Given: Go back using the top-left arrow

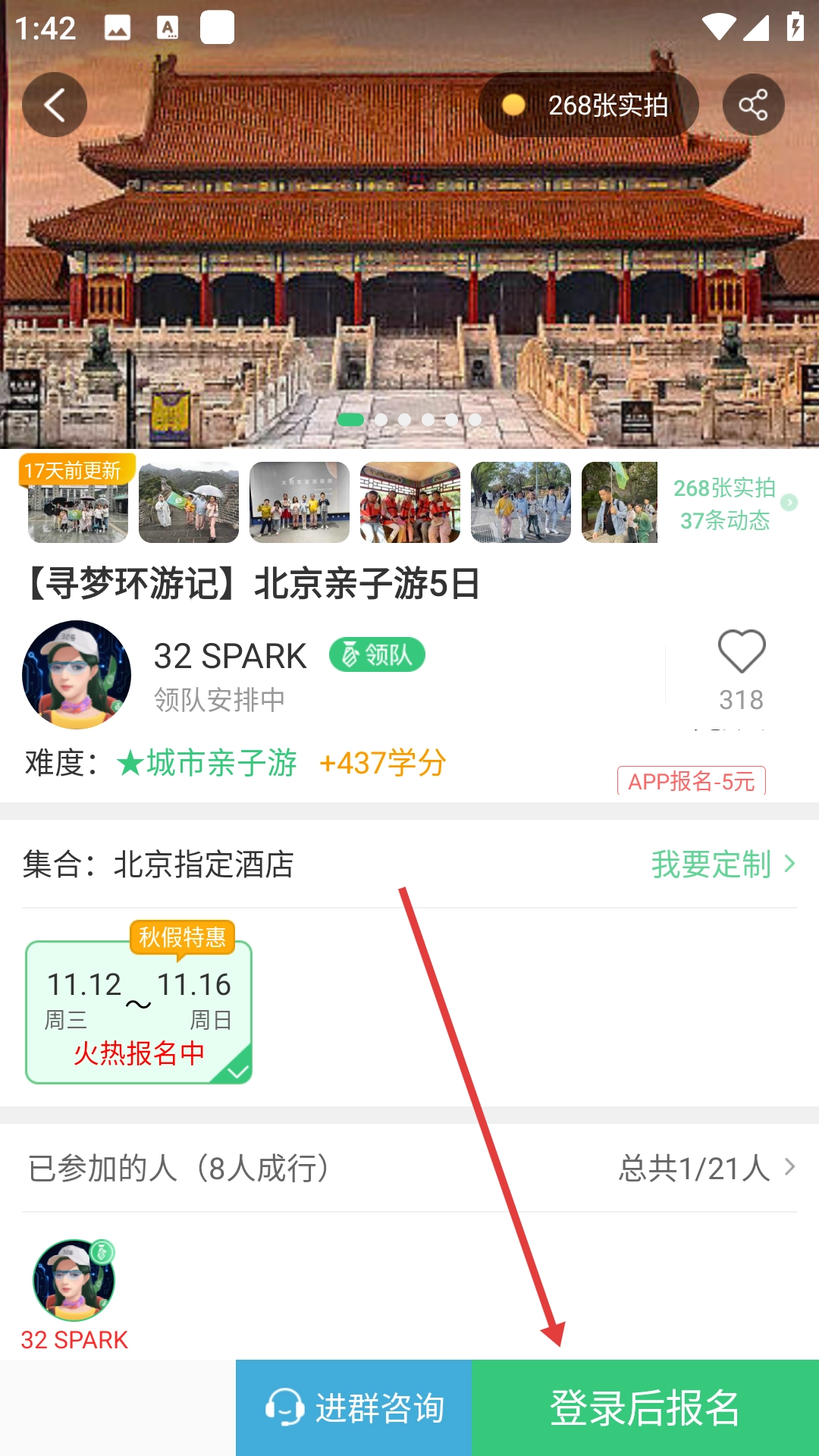Looking at the screenshot, I should tap(54, 105).
